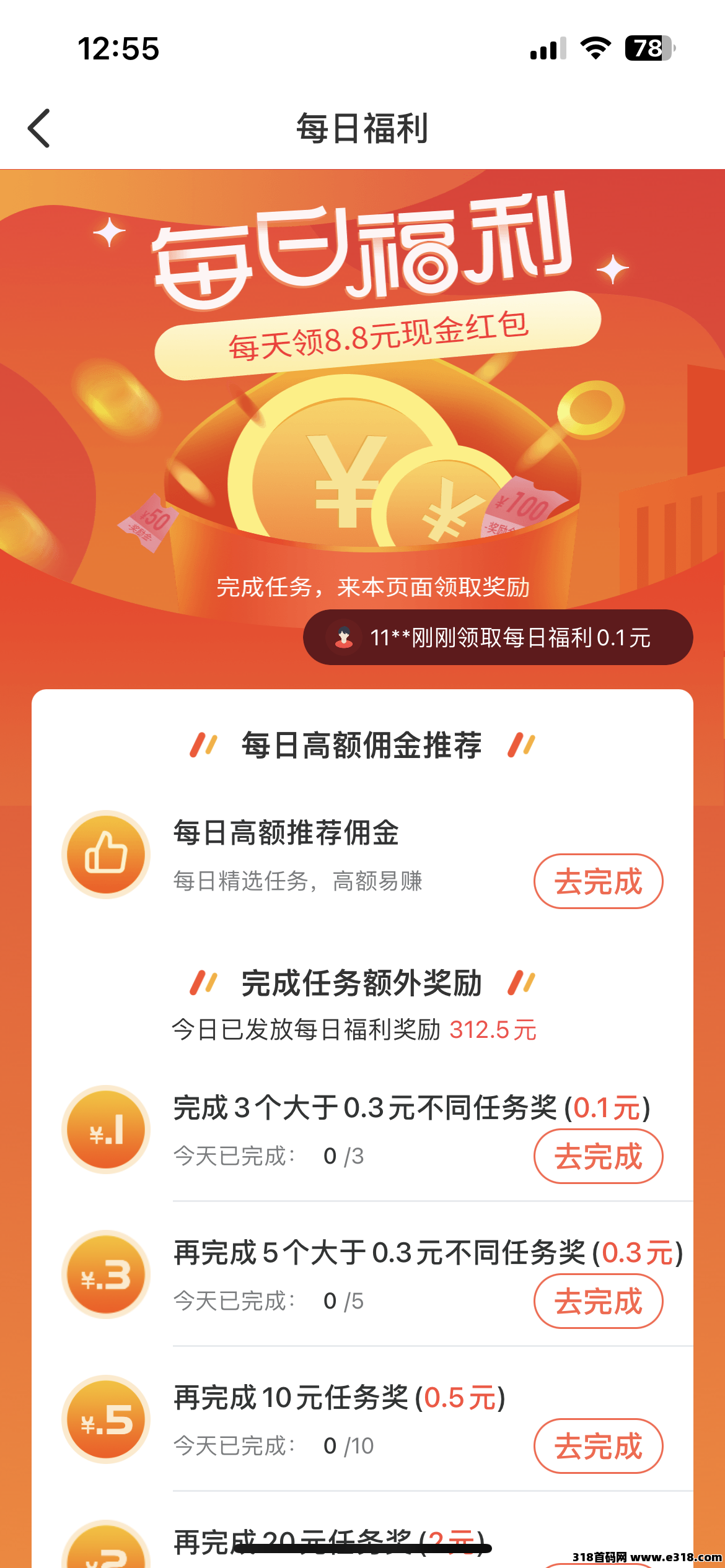Tap 去完成 for 3个大于0.3元 task
725x1568 pixels.
click(598, 1156)
